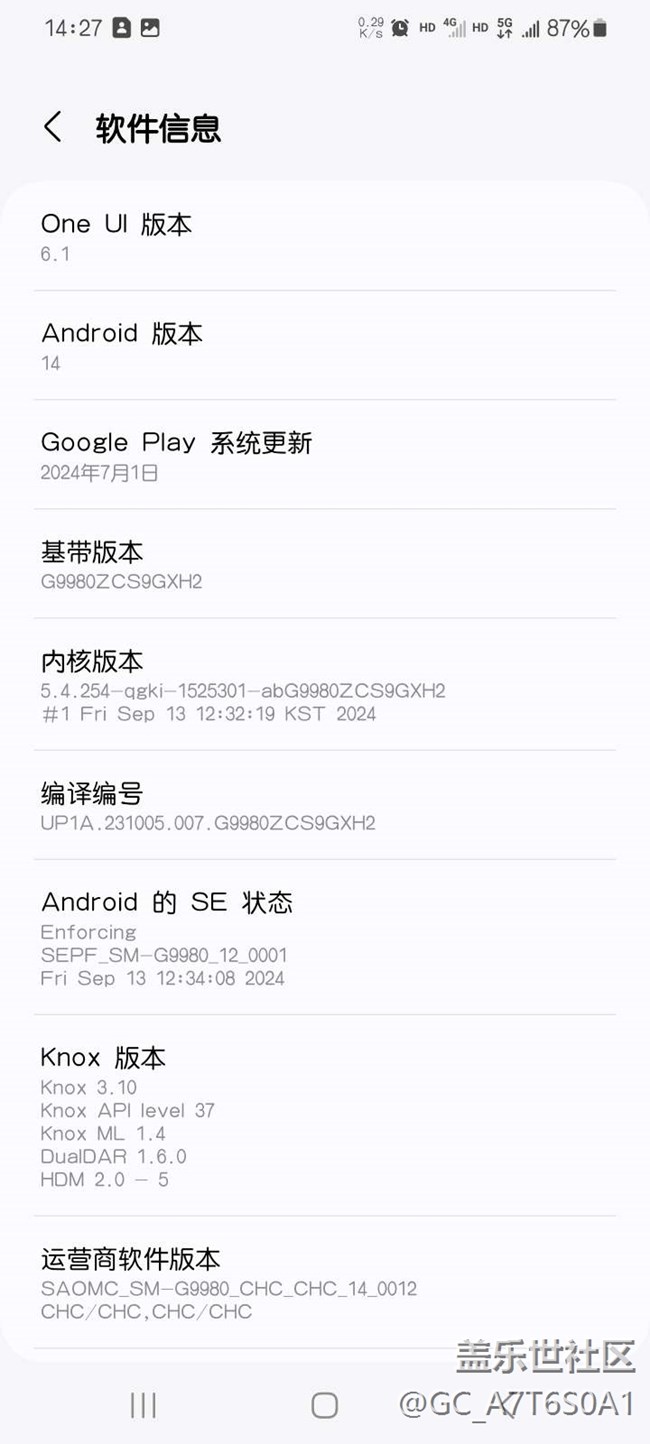Tap the 编译编号 build number row
Image resolution: width=650 pixels, height=1444 pixels.
(324, 806)
